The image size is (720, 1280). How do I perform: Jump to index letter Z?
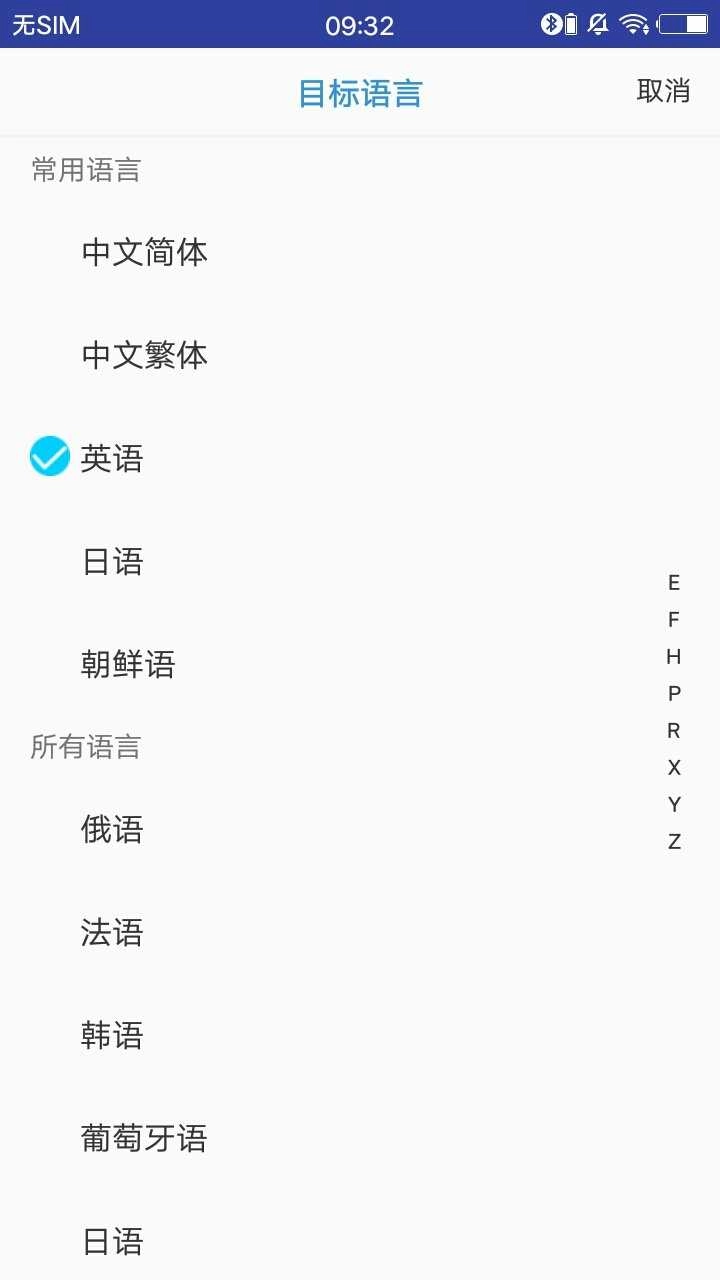674,842
